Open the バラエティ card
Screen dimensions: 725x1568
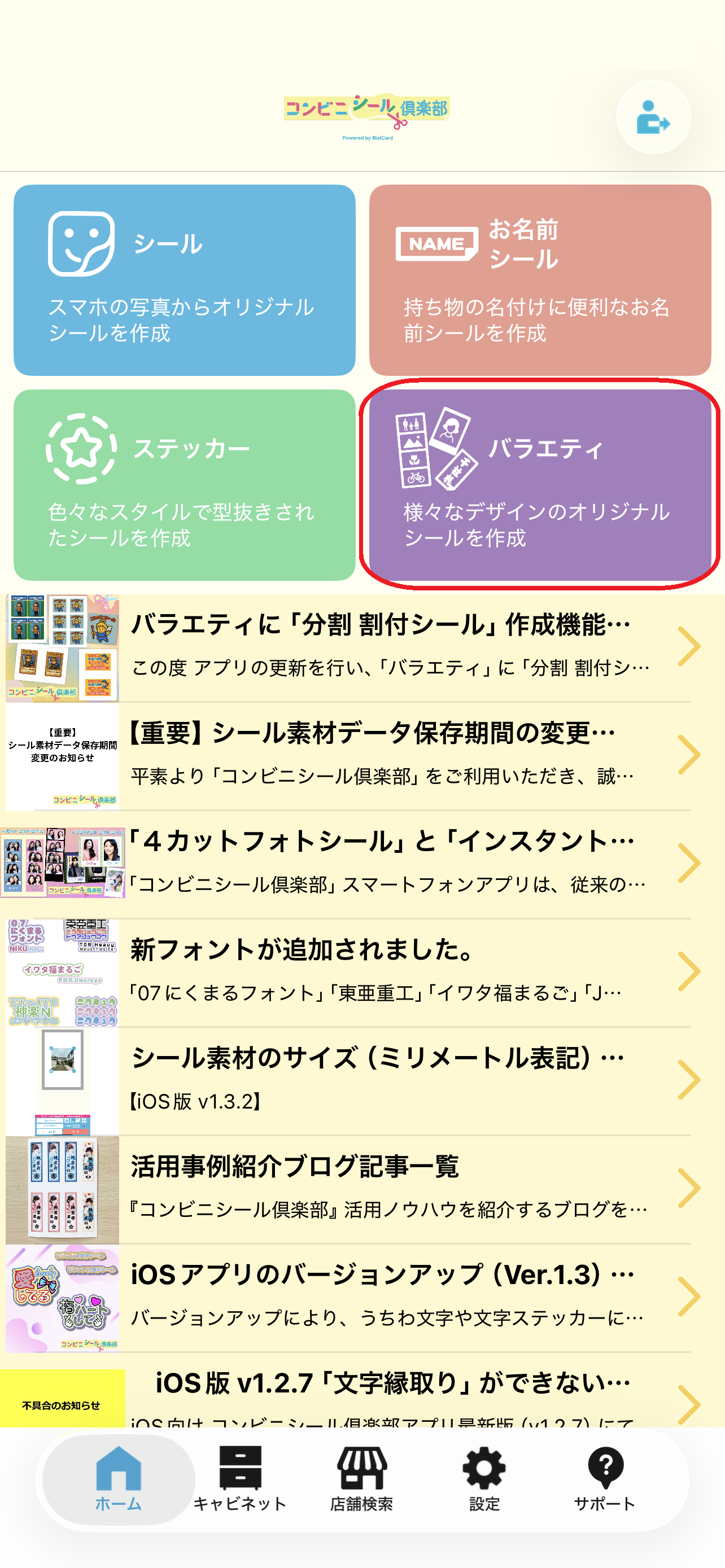click(x=539, y=485)
